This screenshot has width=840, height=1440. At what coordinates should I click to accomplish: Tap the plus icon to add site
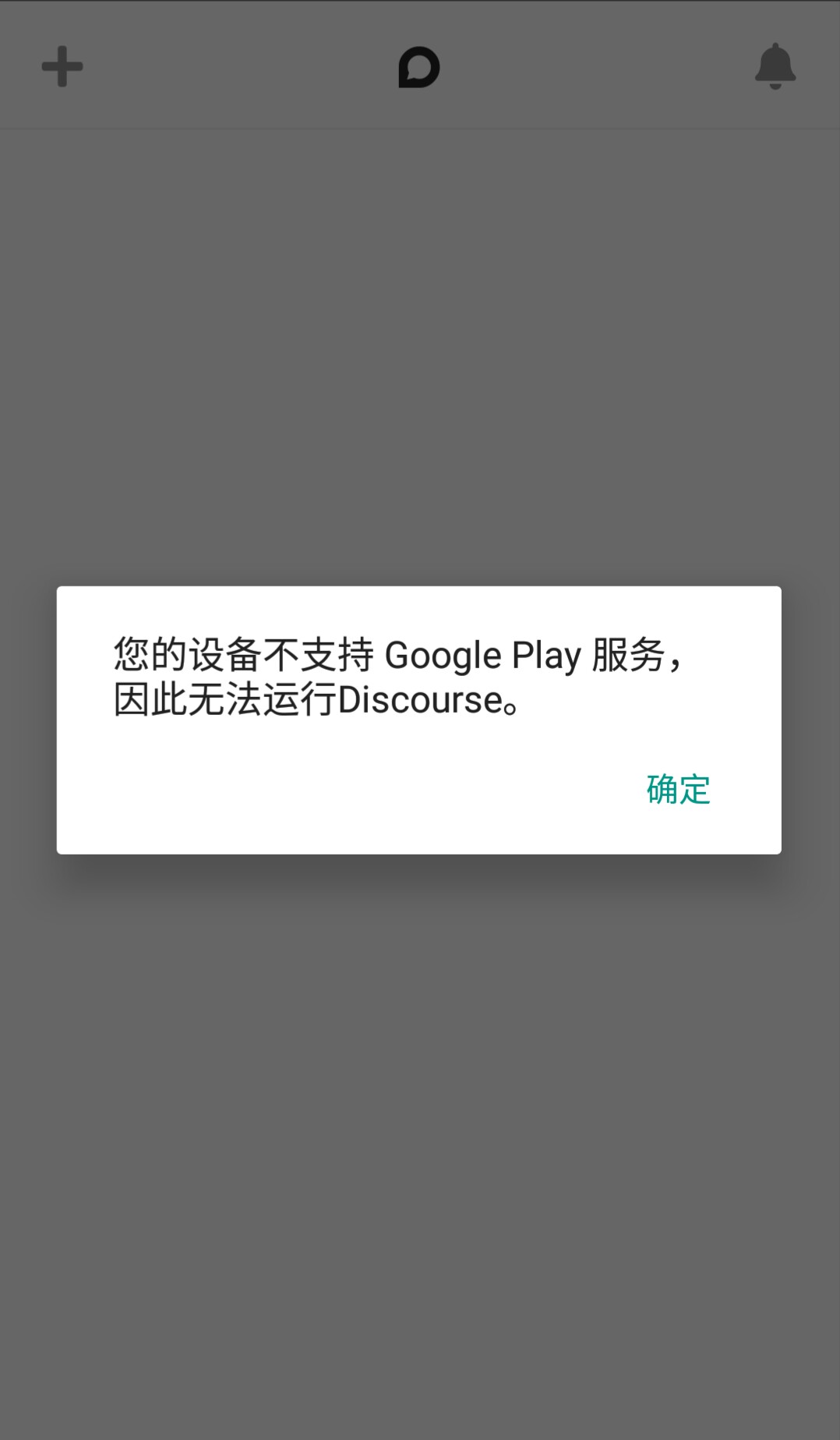point(62,66)
